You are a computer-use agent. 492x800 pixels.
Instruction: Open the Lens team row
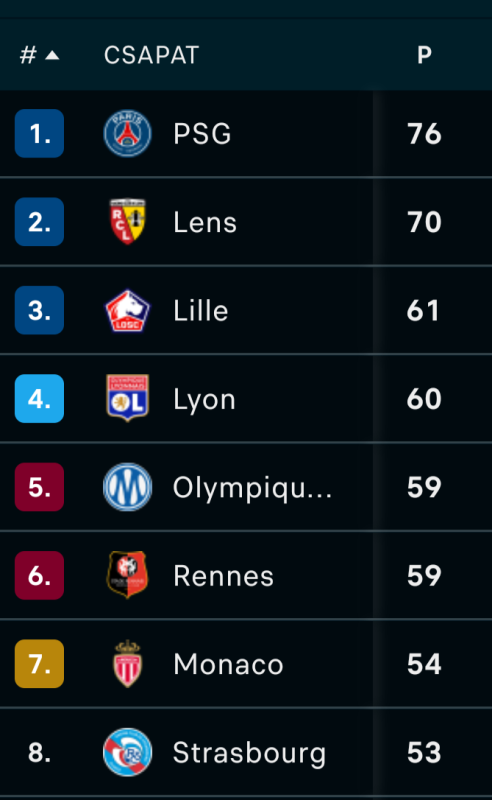tap(246, 222)
